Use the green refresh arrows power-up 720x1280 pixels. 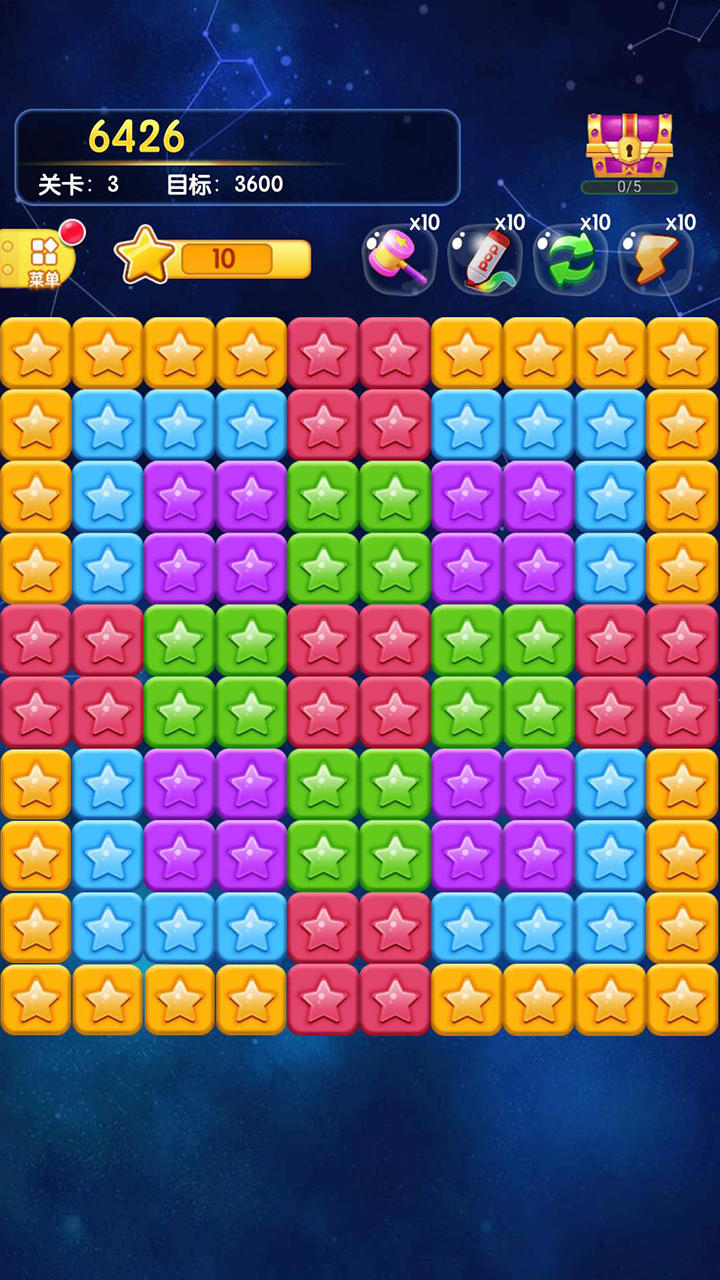pos(569,261)
